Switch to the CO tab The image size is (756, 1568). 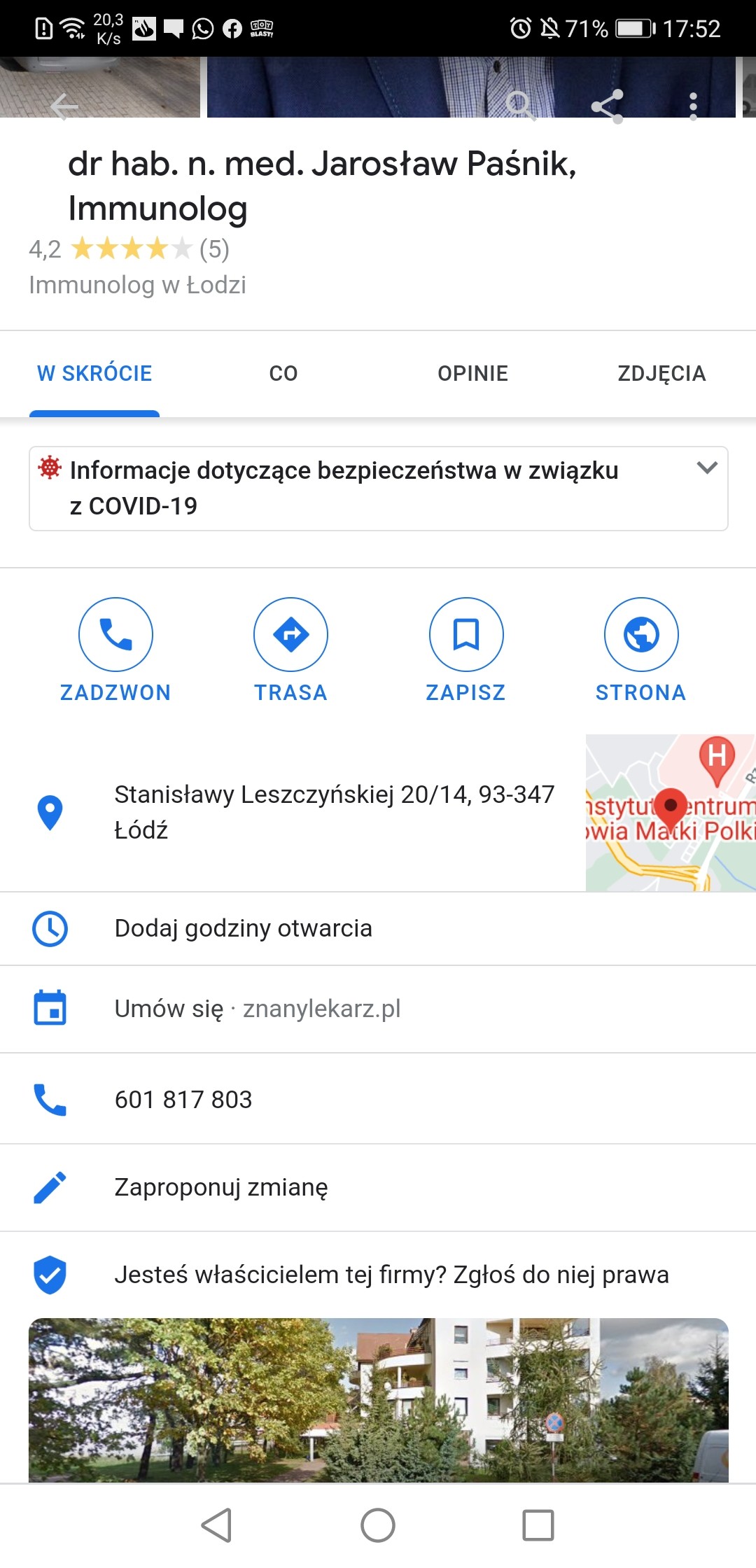click(x=283, y=373)
